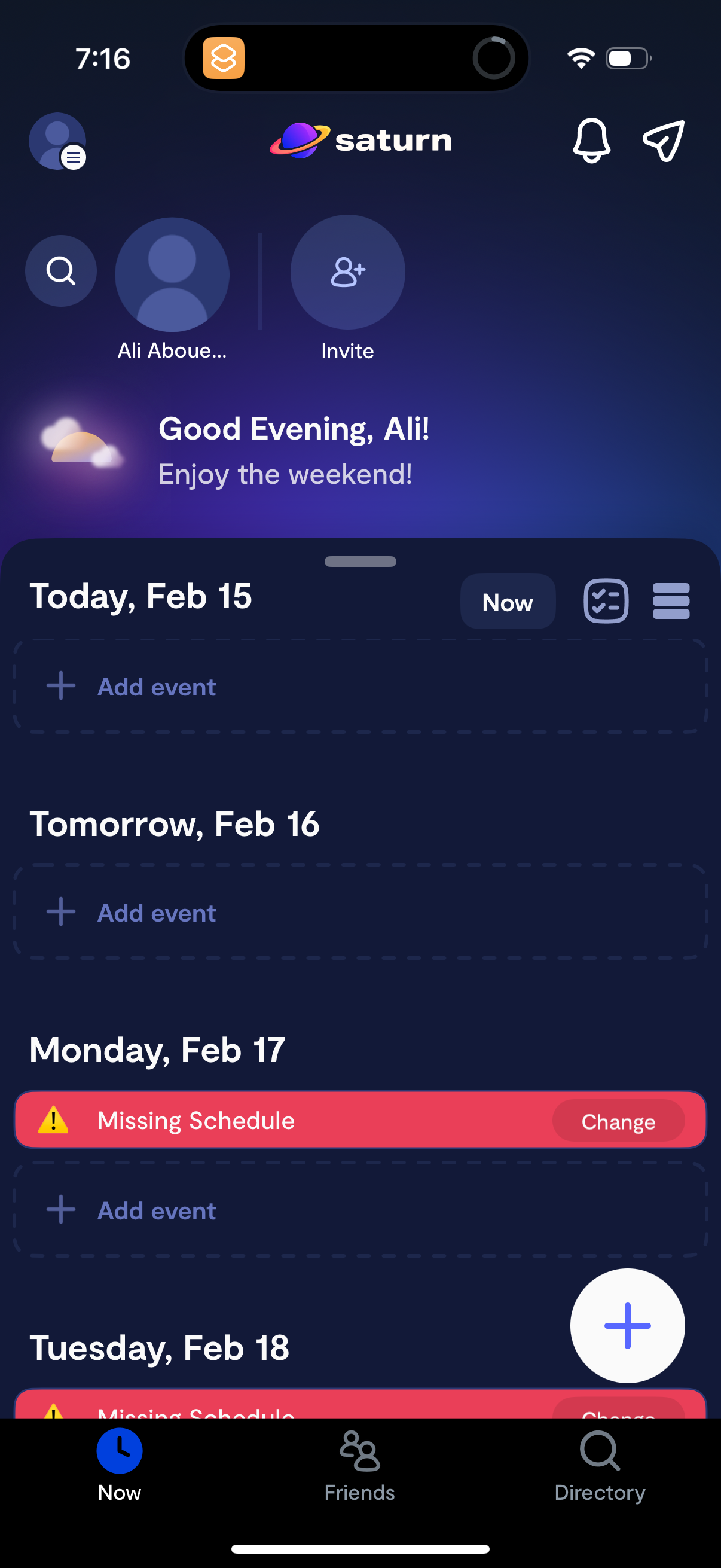Screen dimensions: 721x1568
Task: Select the checklist view icon next to Now
Action: 606,602
